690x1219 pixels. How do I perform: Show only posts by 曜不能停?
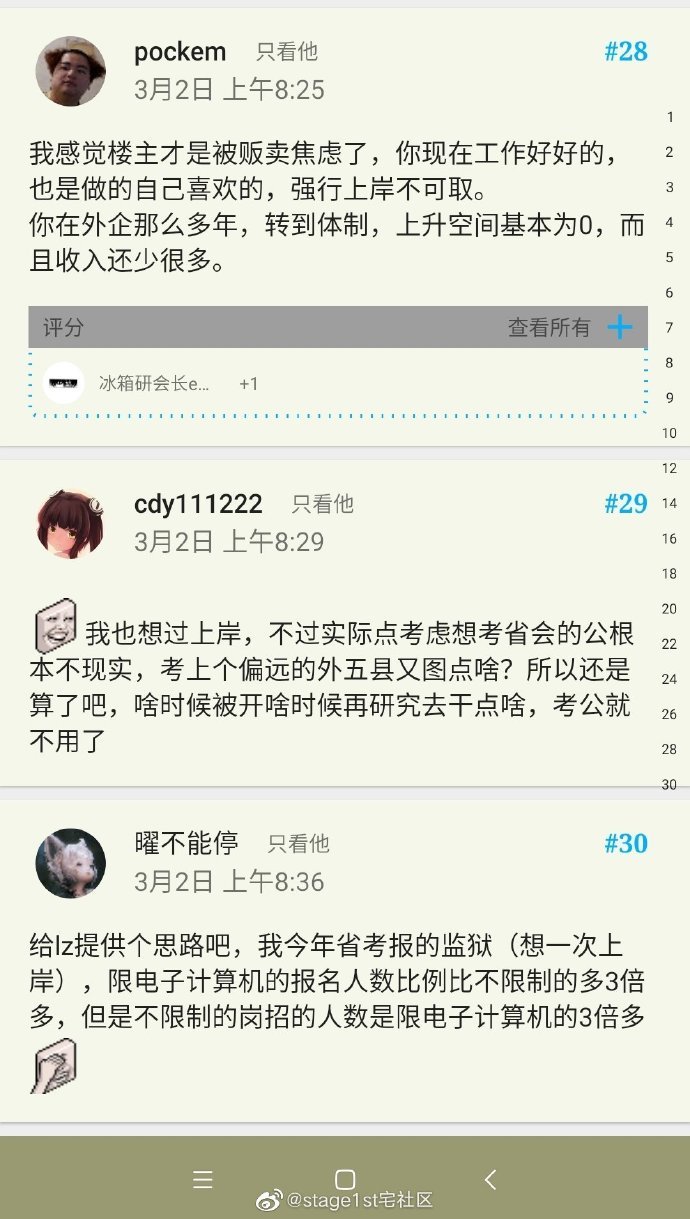(x=298, y=844)
